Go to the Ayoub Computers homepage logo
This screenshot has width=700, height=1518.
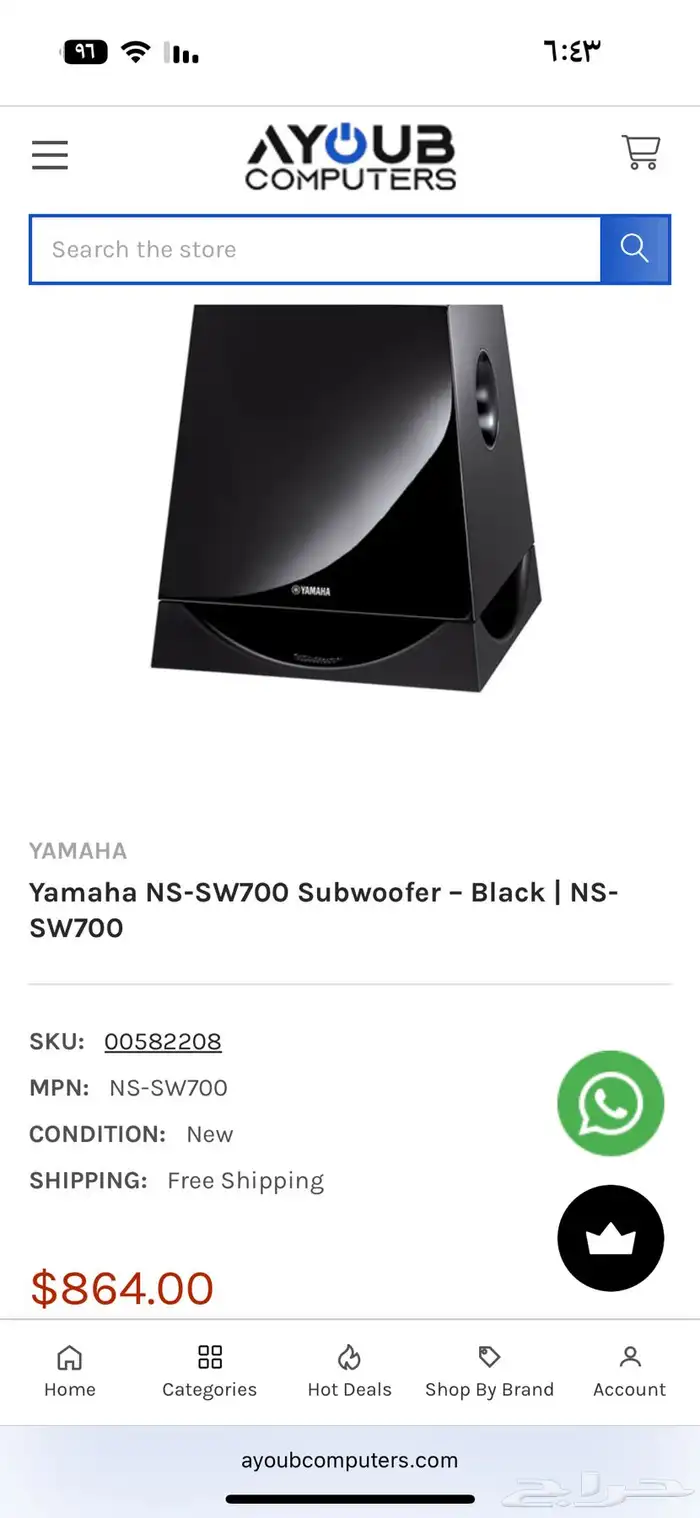(x=350, y=157)
